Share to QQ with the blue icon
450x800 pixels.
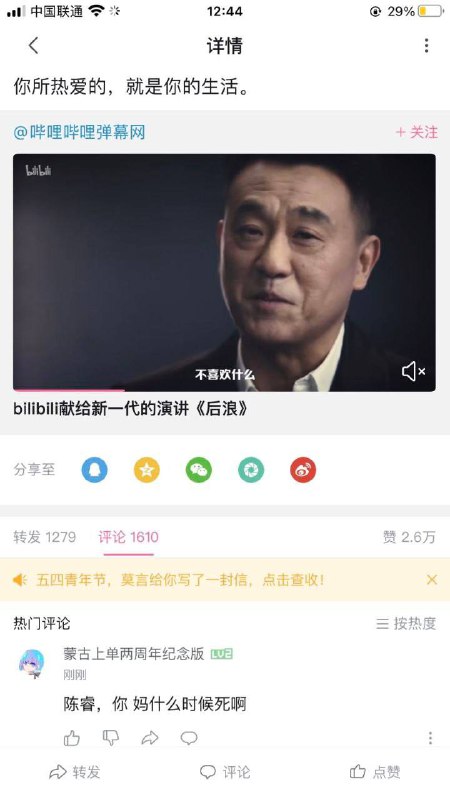[94, 469]
